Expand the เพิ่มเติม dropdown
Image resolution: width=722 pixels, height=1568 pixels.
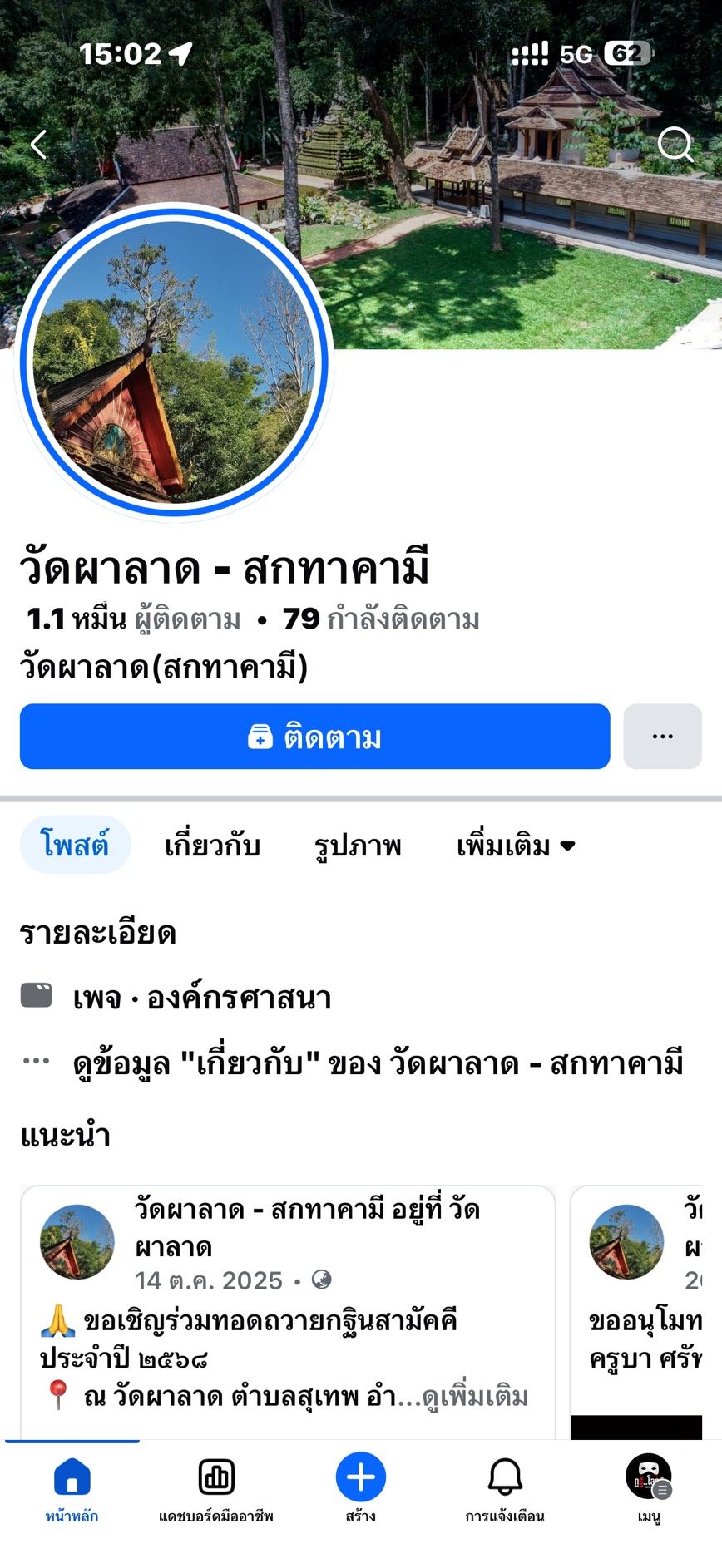(516, 846)
